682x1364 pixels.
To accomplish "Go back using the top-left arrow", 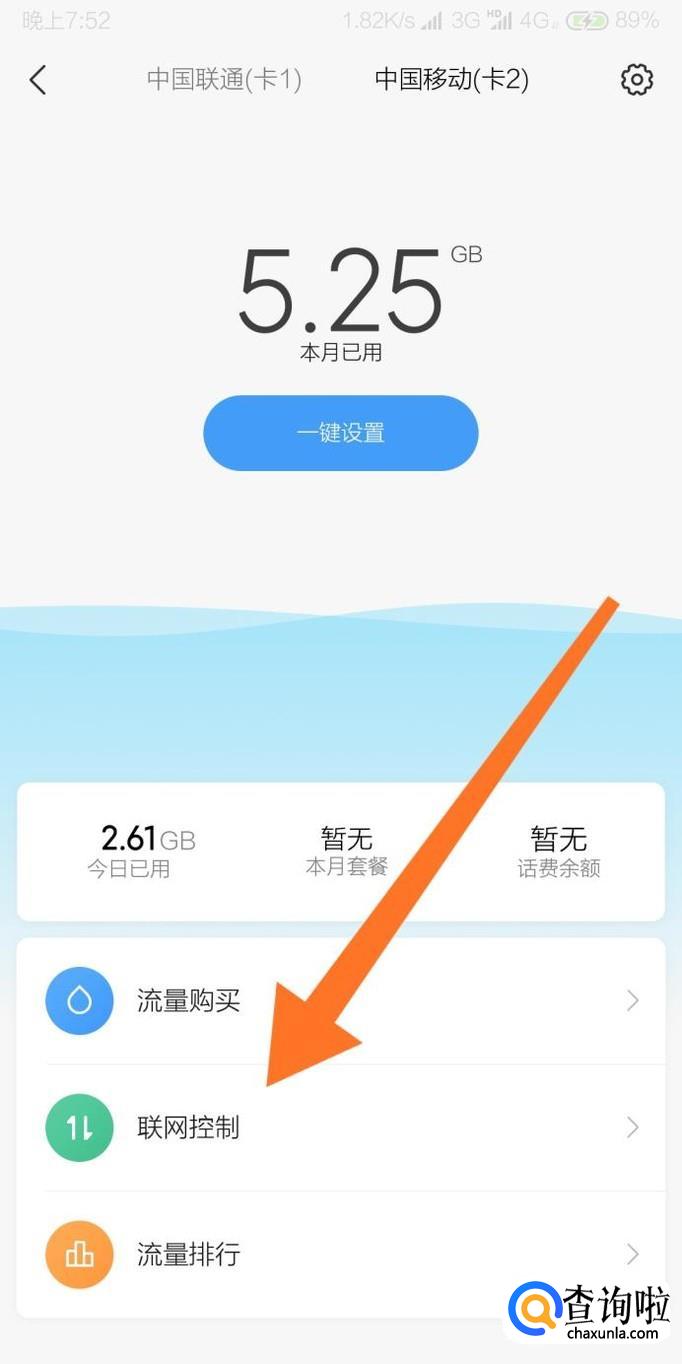I will pyautogui.click(x=38, y=79).
